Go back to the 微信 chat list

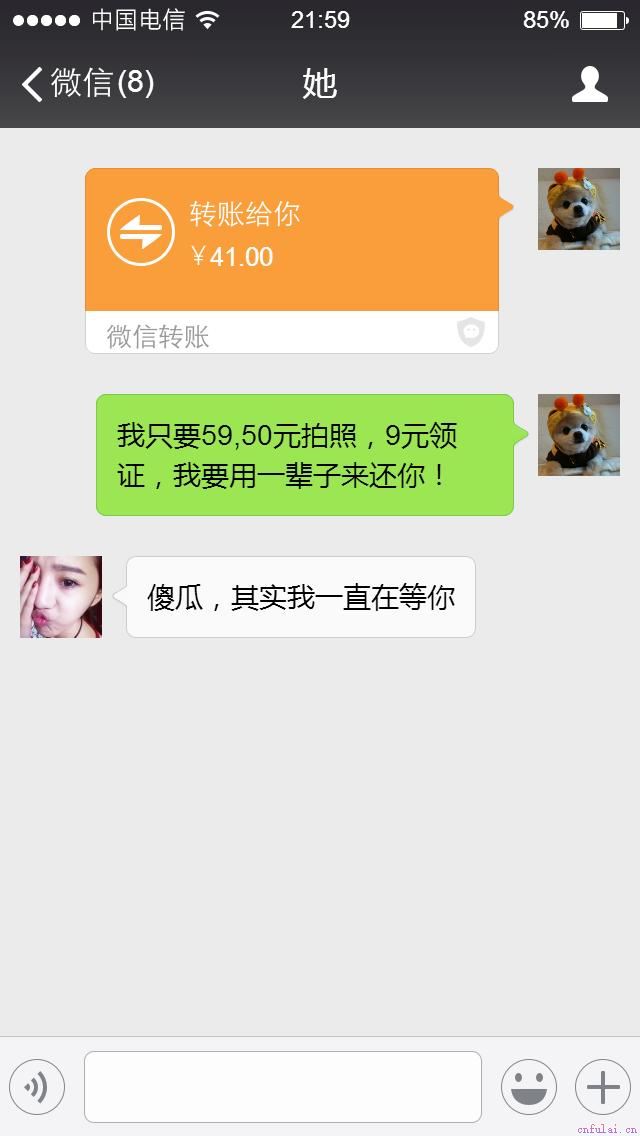pyautogui.click(x=85, y=84)
